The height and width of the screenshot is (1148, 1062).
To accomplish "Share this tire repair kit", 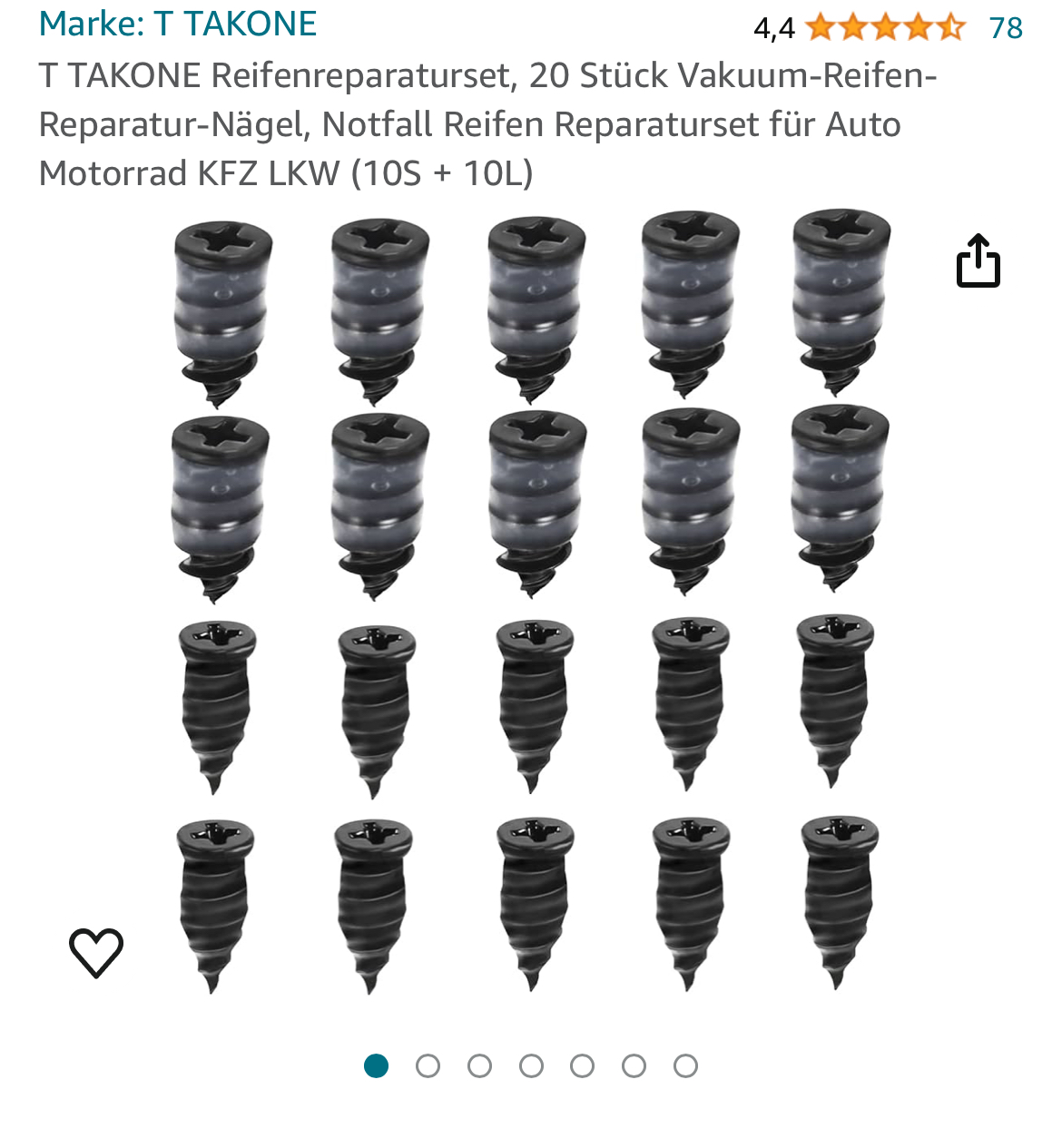I will [978, 261].
